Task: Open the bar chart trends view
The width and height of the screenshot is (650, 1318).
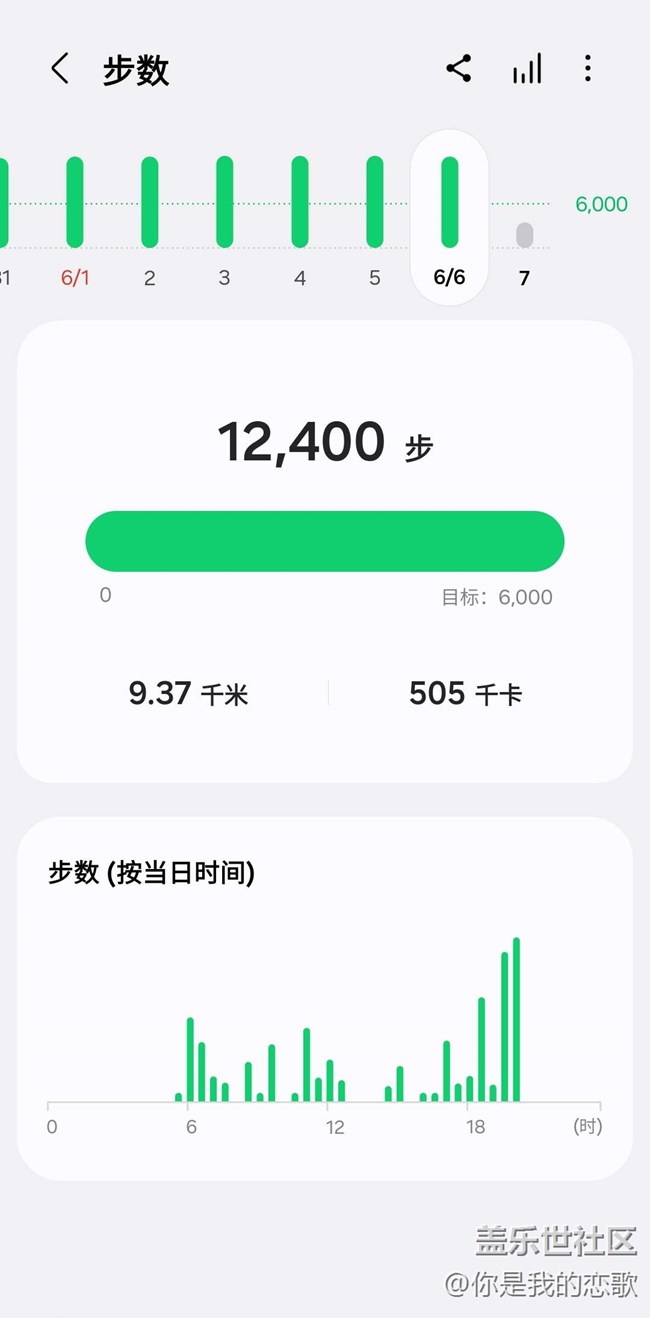Action: click(526, 69)
